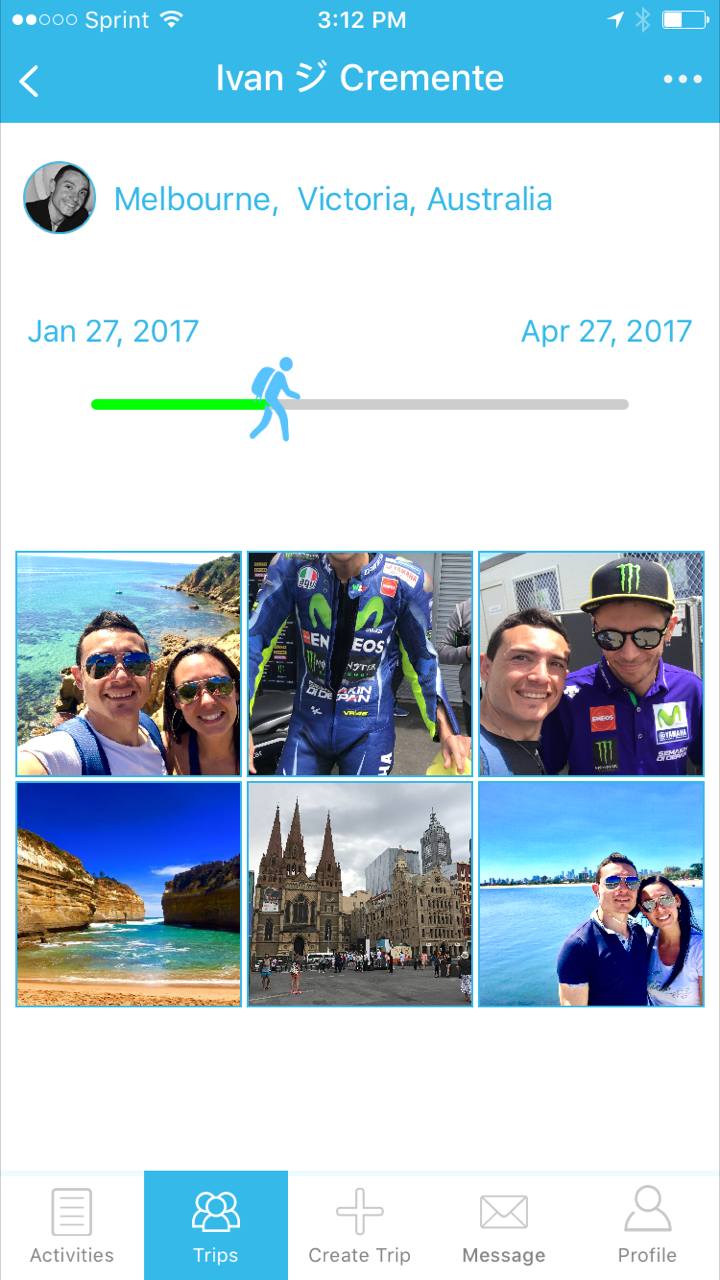The height and width of the screenshot is (1280, 720).
Task: Switch to the Profile tab
Action: click(x=647, y=1226)
